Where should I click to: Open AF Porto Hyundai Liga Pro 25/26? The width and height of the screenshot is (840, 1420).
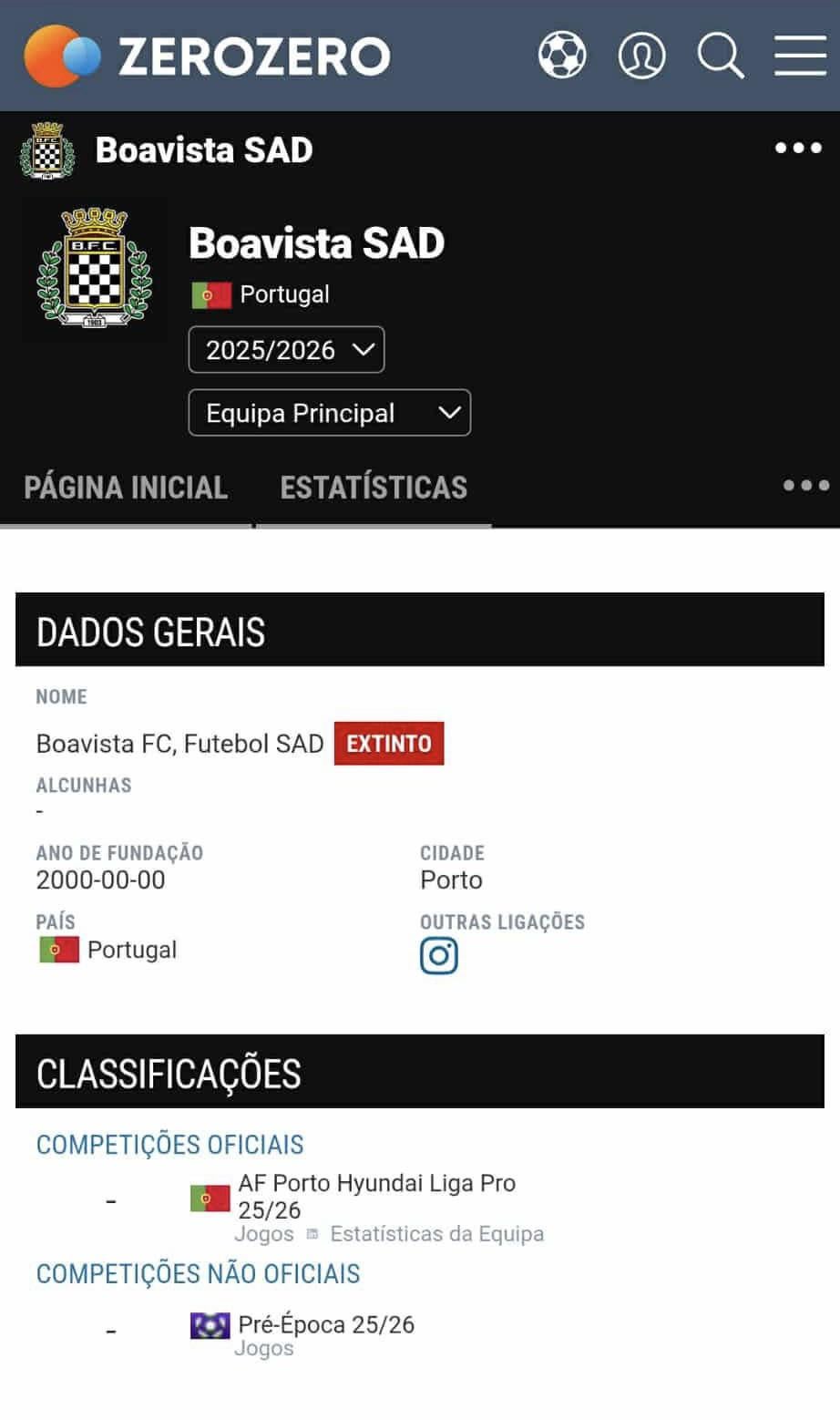tap(375, 1196)
